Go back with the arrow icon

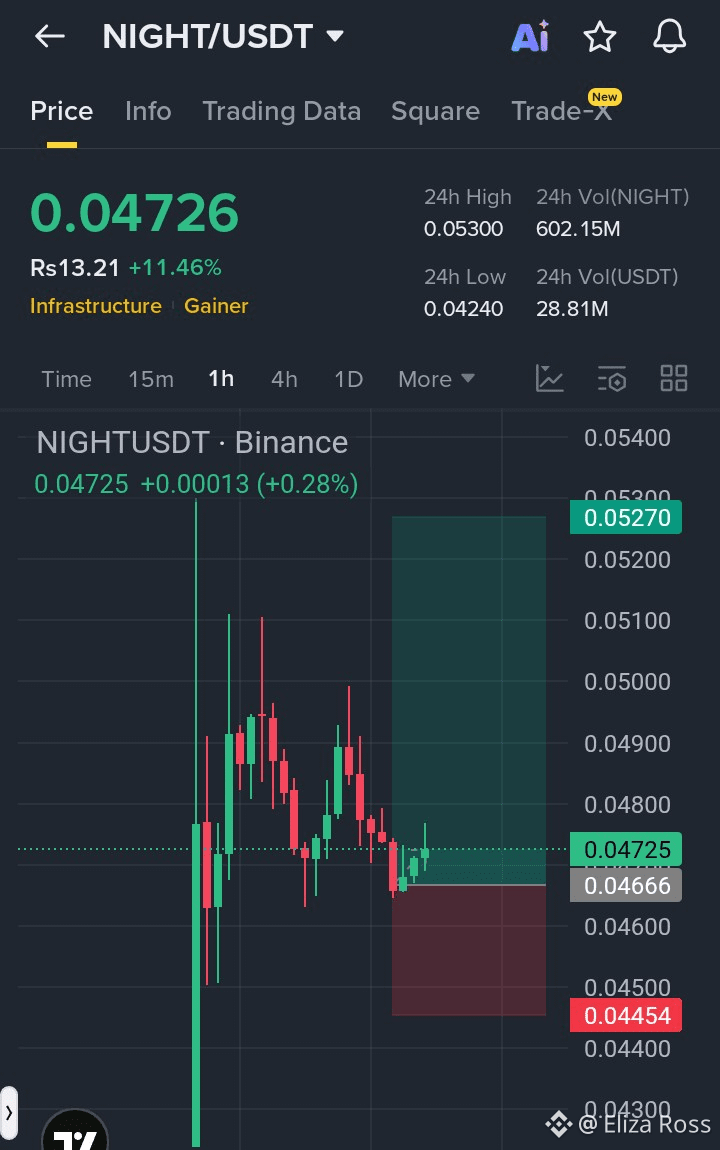(x=49, y=37)
